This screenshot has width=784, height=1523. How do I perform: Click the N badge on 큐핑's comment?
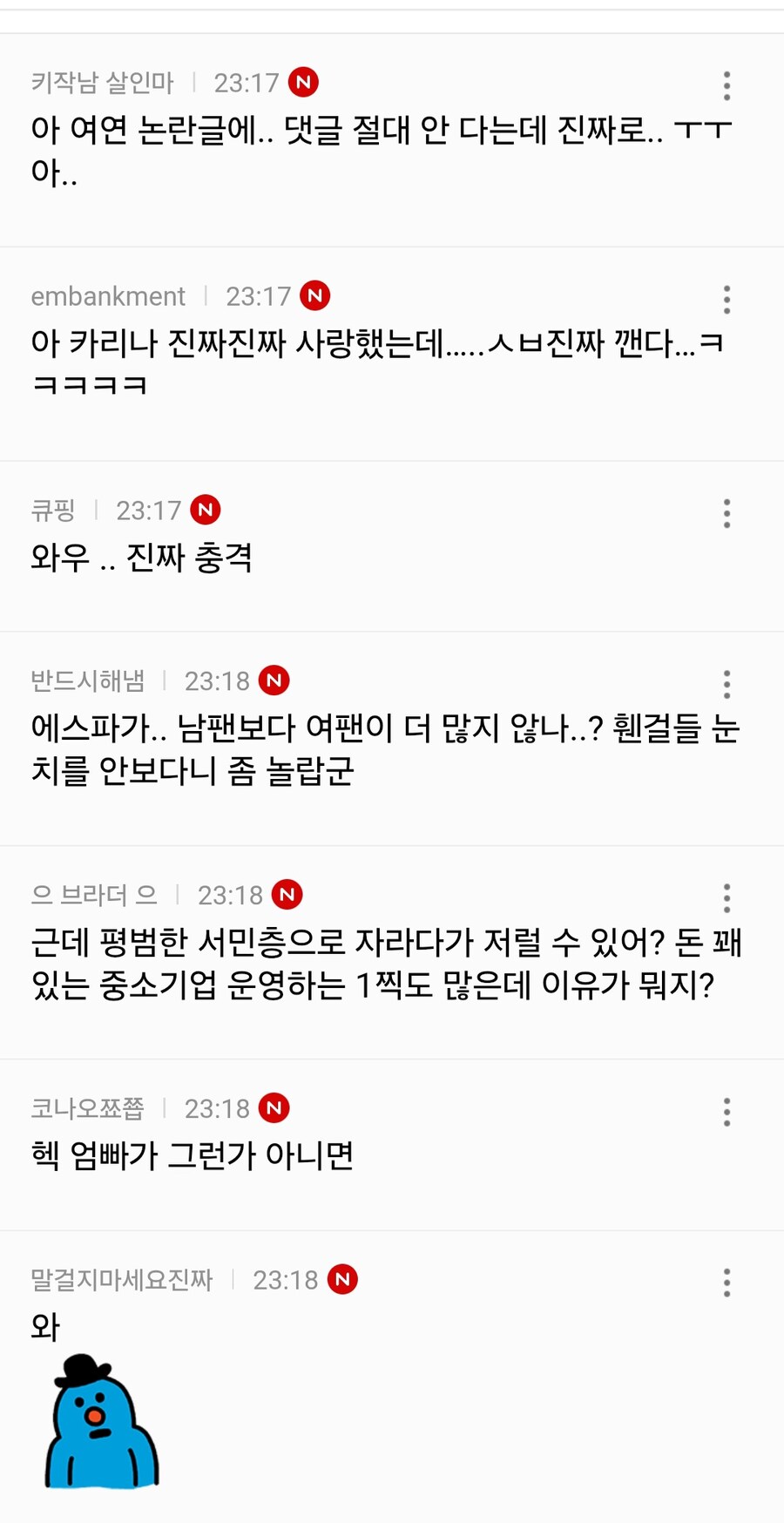(206, 510)
